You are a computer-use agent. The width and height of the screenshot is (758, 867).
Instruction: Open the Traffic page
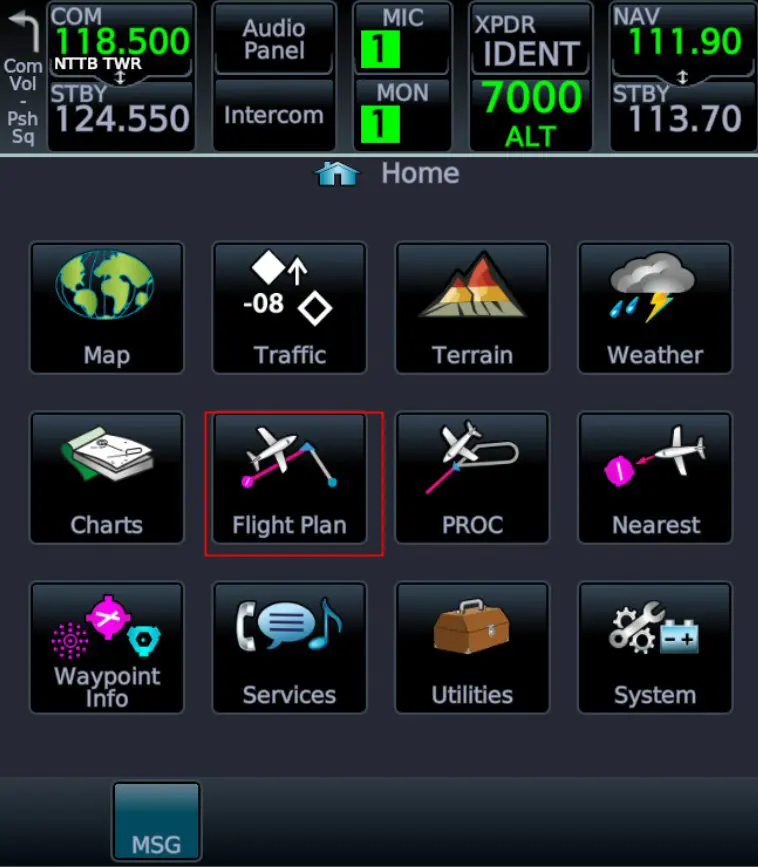290,308
